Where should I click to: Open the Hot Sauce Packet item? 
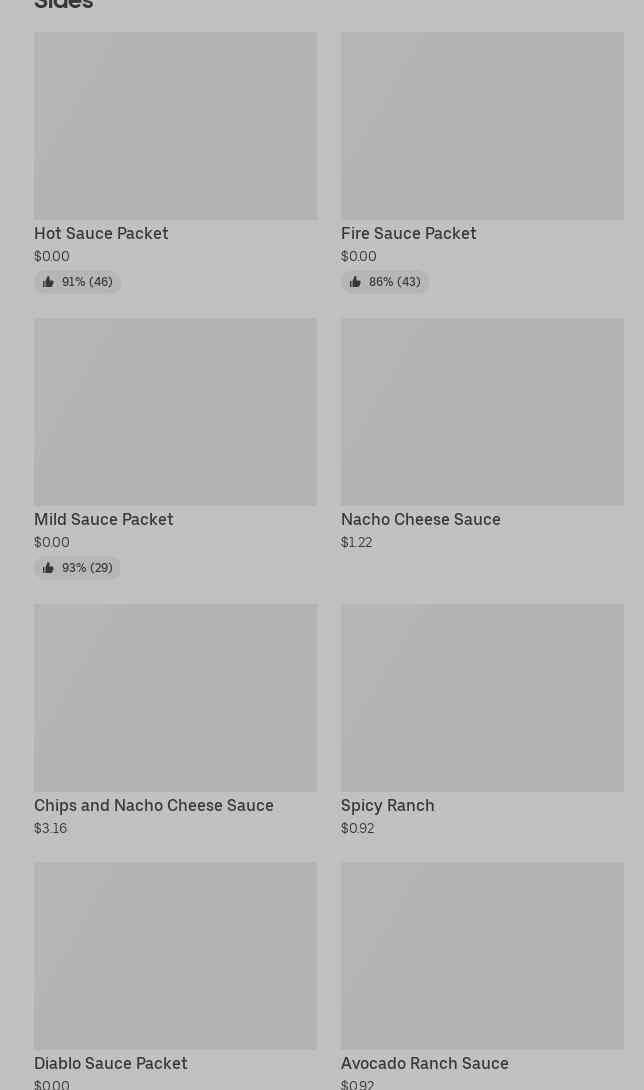click(x=175, y=163)
